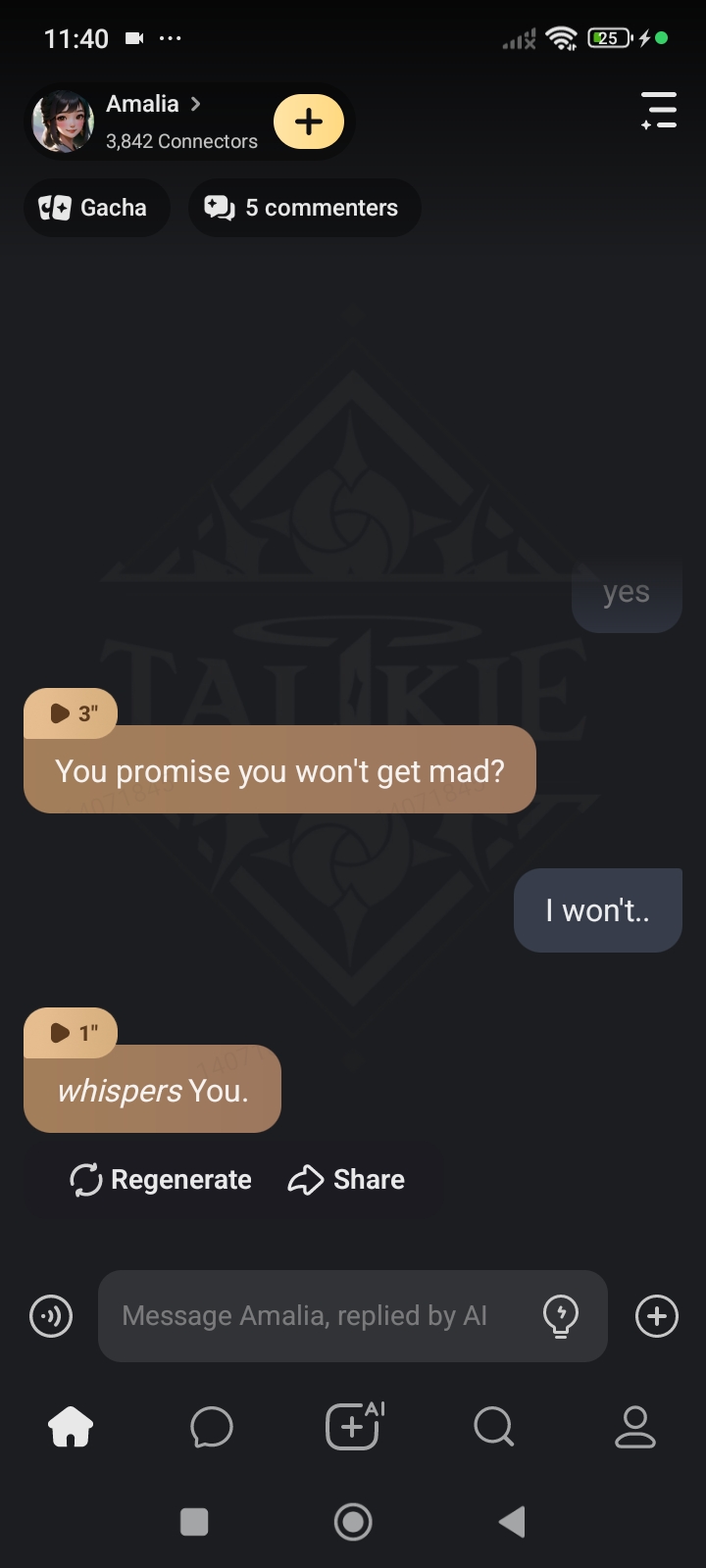Tap the system back button
Screen dimensions: 706x1568
pyautogui.click(x=512, y=1522)
